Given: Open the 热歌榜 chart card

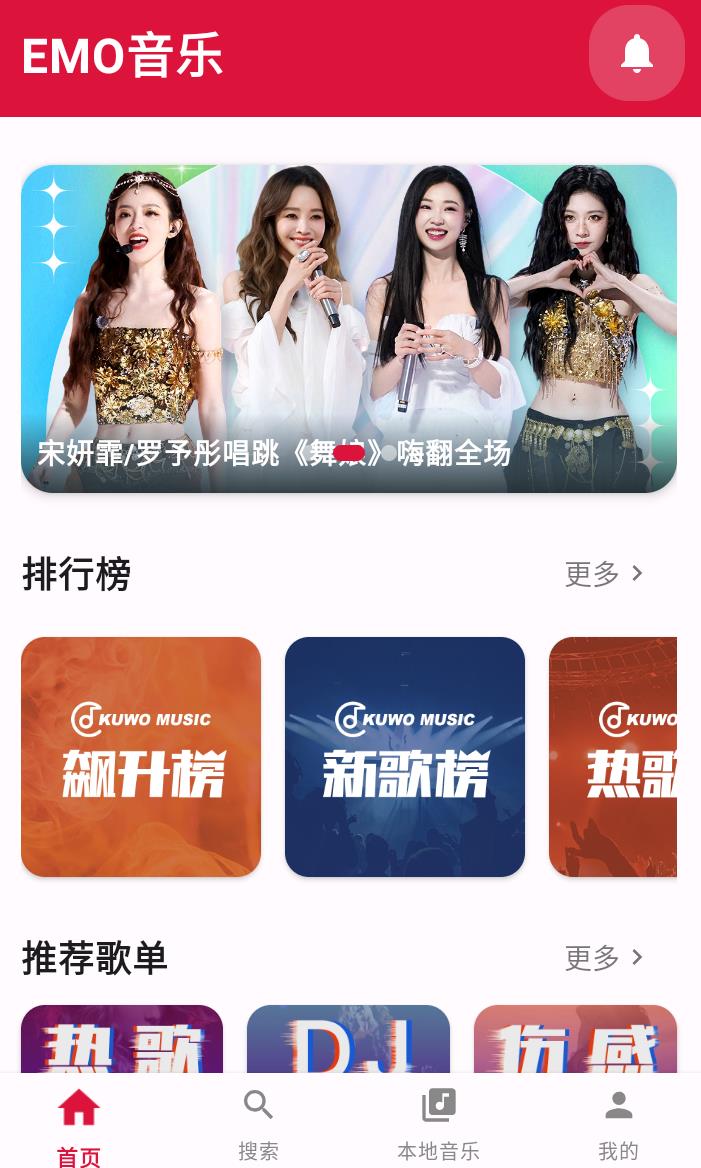Looking at the screenshot, I should (x=613, y=757).
